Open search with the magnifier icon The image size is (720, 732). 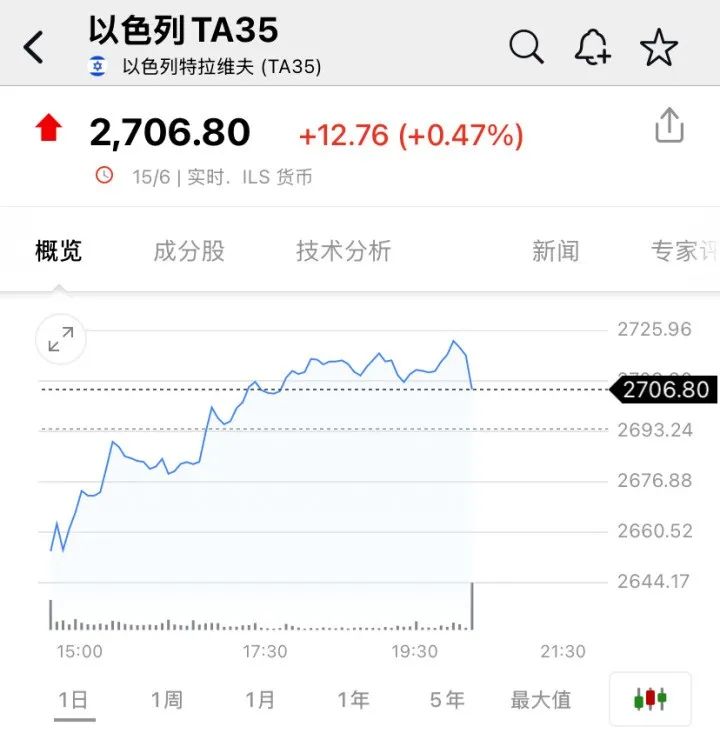(526, 46)
